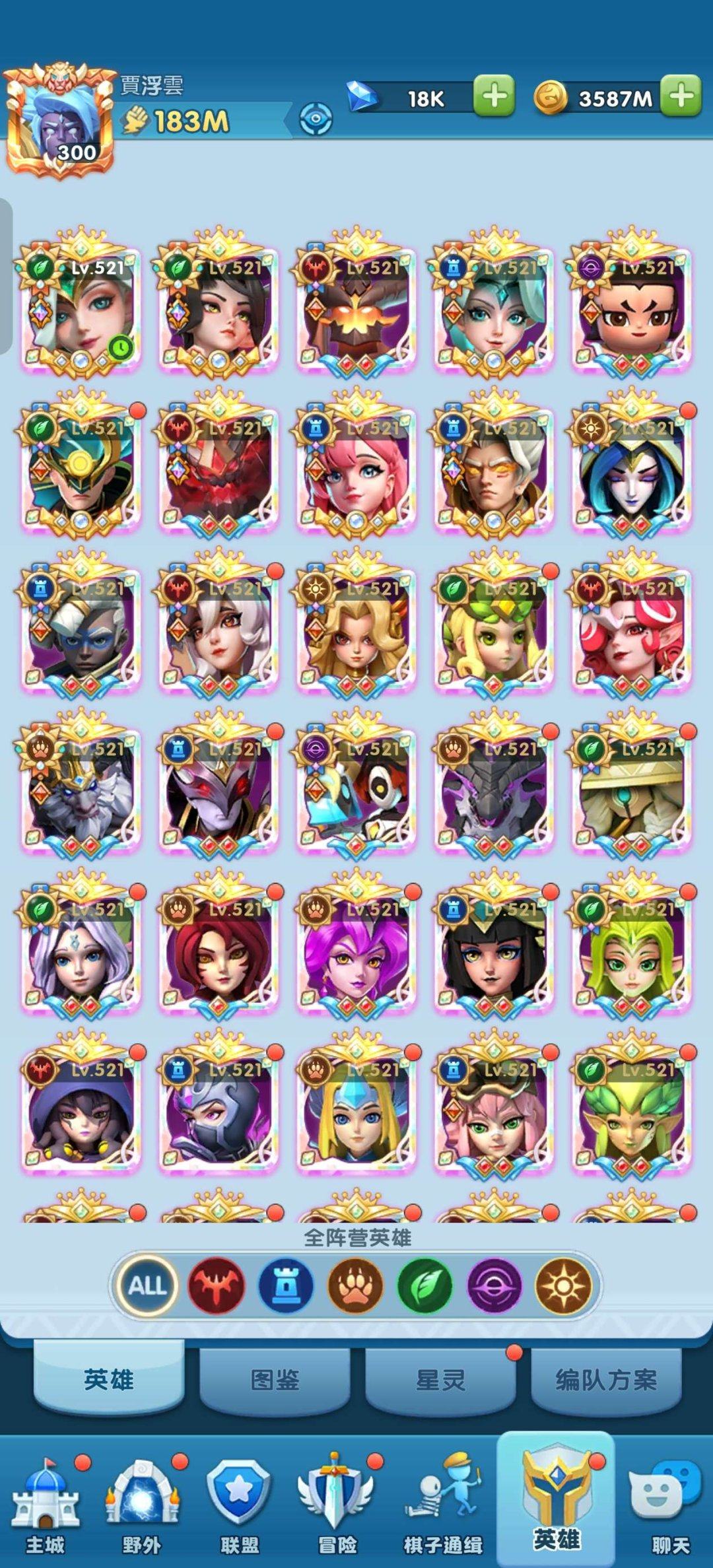Open 联盟 in bottom navigation
Image resolution: width=713 pixels, height=1568 pixels.
point(238,1504)
